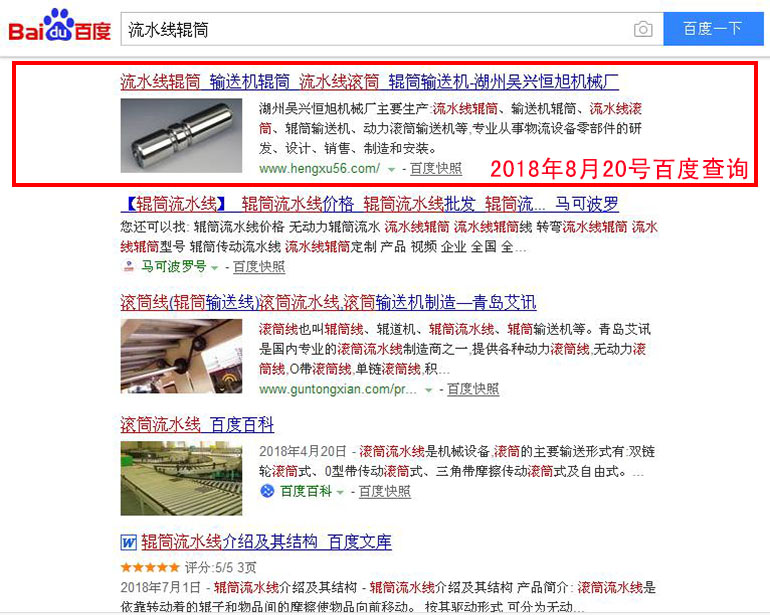Open the 百度快照 for www.guntongxian.com
This screenshot has height=615, width=770.
tap(473, 389)
